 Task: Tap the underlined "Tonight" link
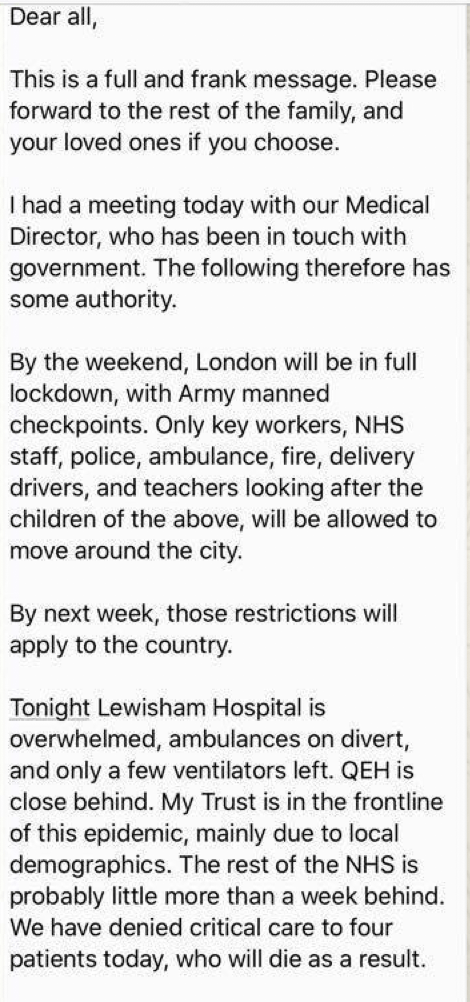point(50,709)
